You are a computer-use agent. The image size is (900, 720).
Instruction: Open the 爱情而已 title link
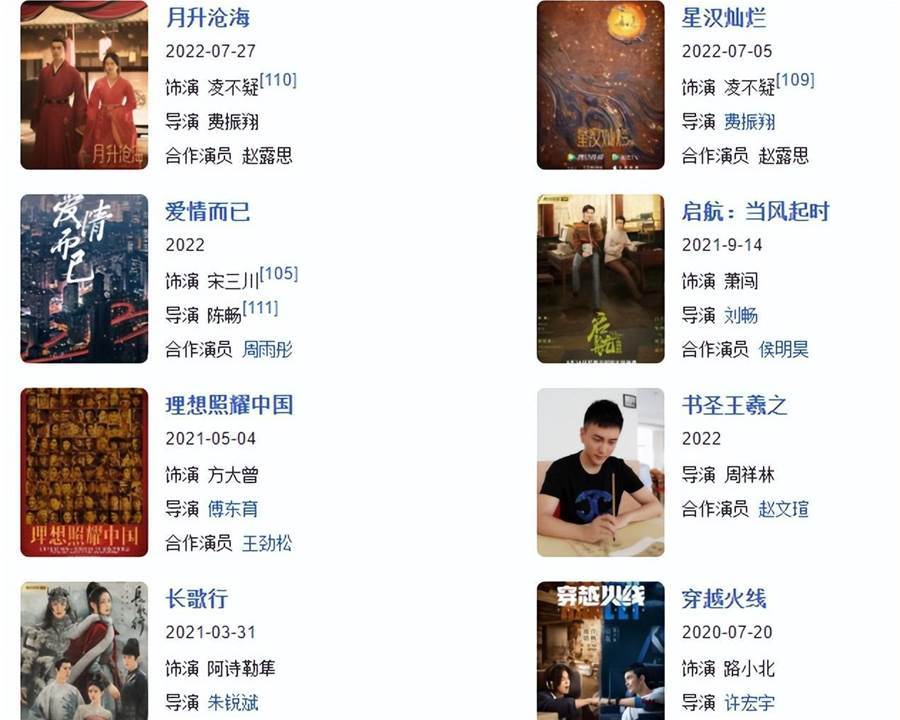tap(207, 212)
